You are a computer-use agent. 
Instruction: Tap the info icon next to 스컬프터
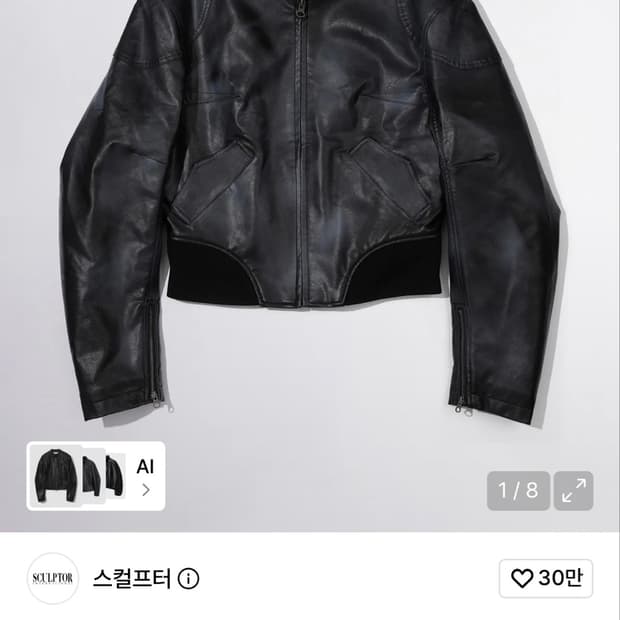click(189, 579)
